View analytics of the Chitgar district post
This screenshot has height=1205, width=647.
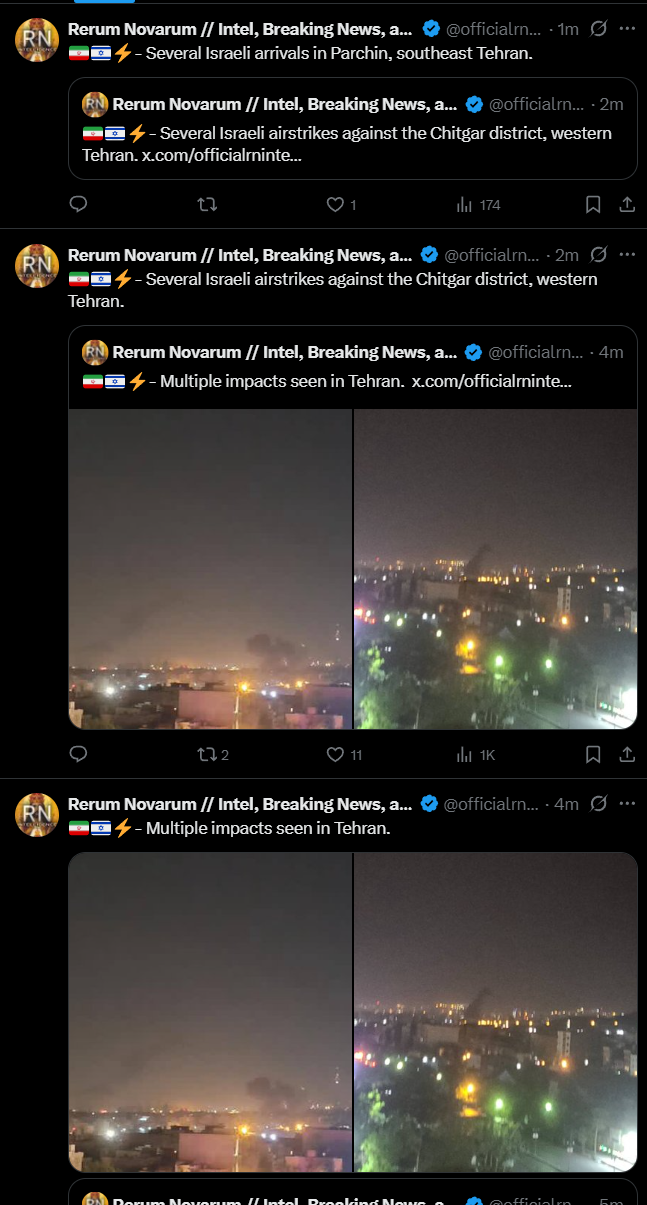[x=476, y=754]
